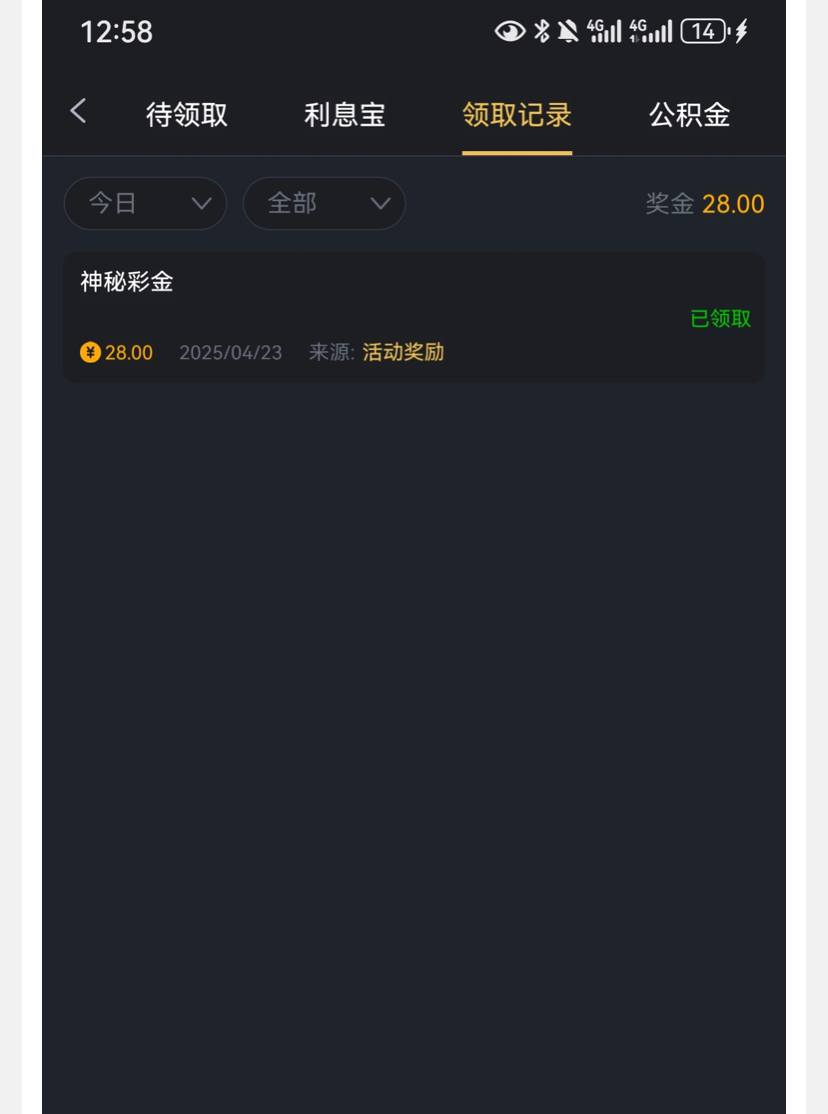Go back with the top-left arrow
Image resolution: width=828 pixels, height=1114 pixels.
79,112
